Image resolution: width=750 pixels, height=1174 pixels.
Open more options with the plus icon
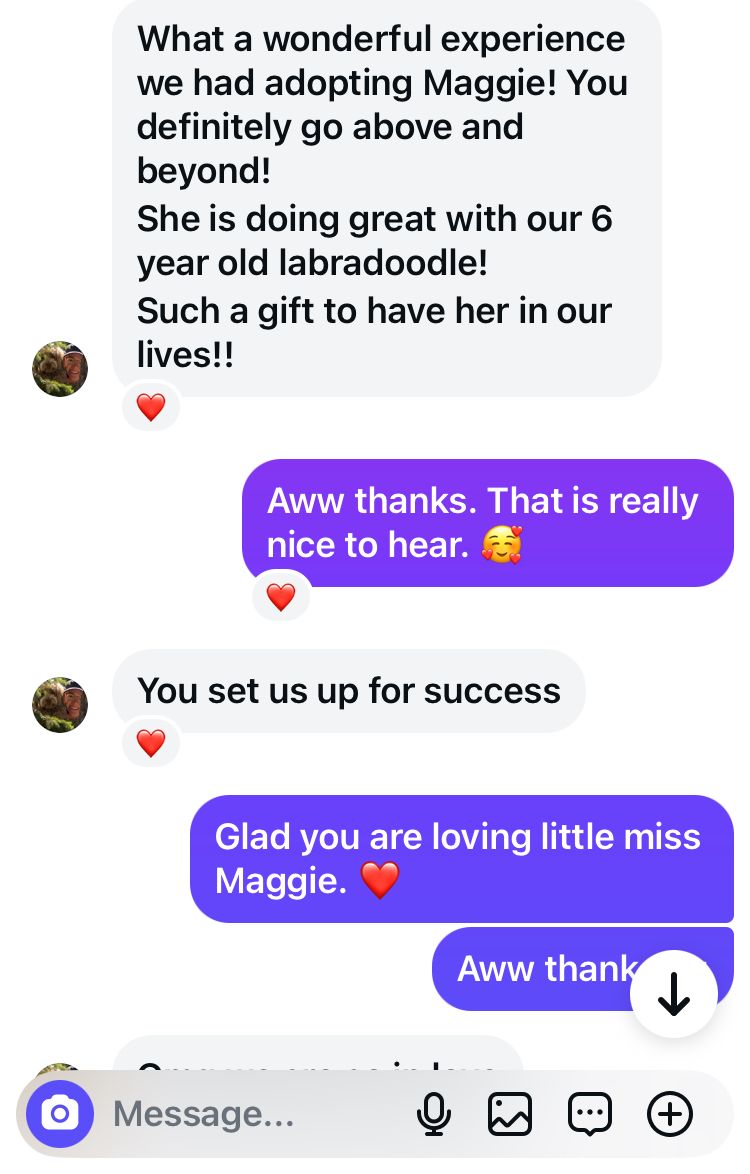(670, 1113)
